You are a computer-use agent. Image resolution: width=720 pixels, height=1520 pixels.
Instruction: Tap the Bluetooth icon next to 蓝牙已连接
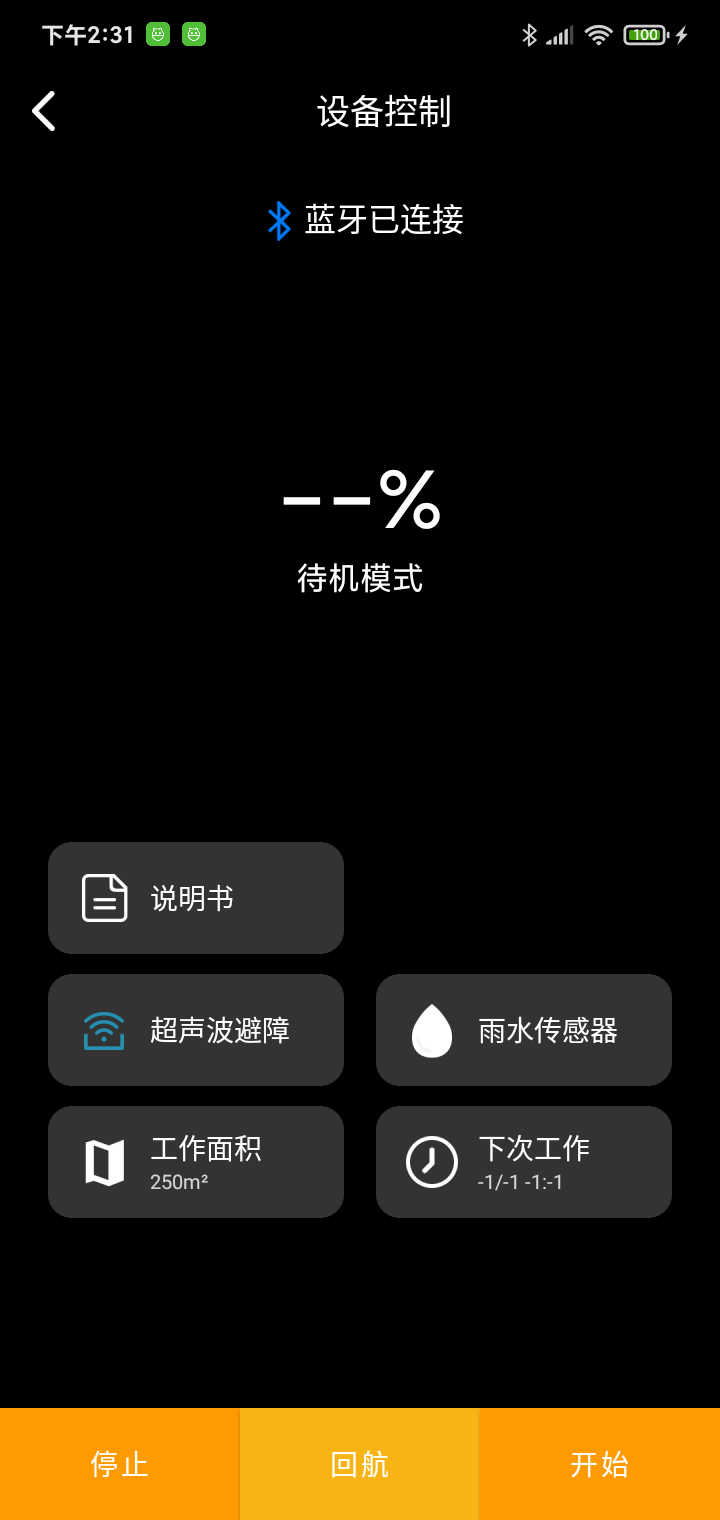(x=280, y=219)
